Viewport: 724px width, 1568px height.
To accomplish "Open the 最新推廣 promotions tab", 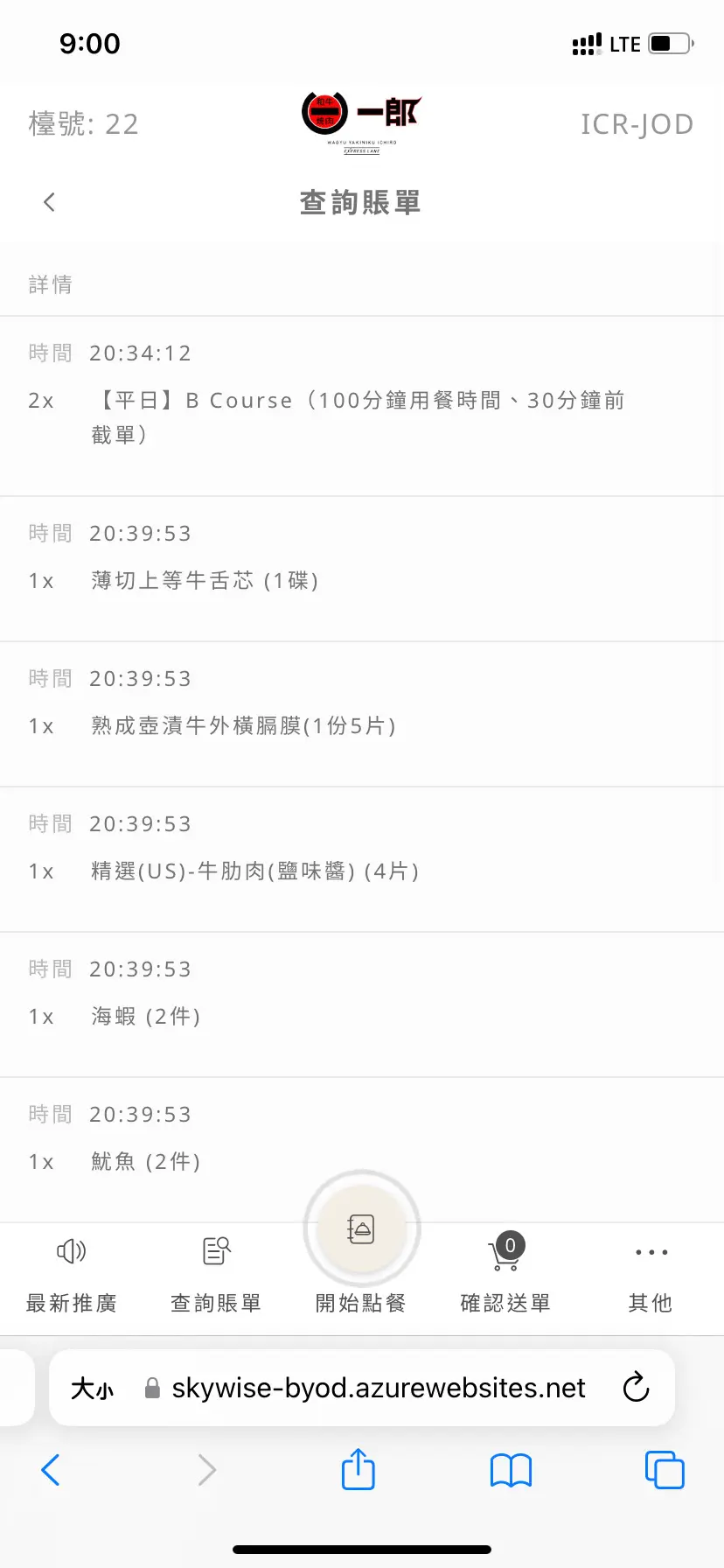I will point(71,1273).
